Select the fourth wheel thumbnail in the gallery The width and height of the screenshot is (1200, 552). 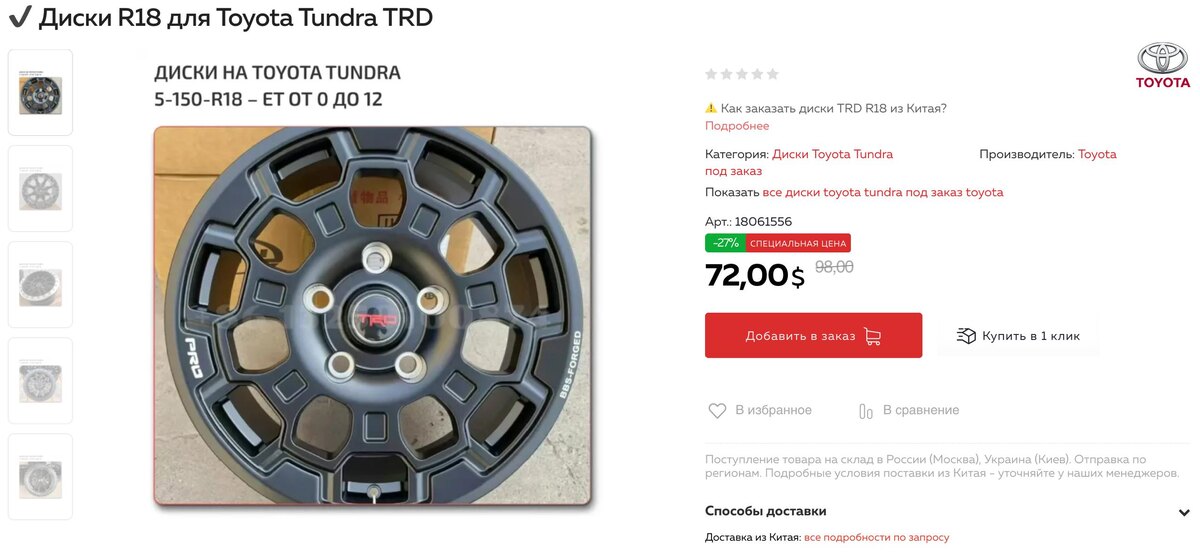point(41,381)
